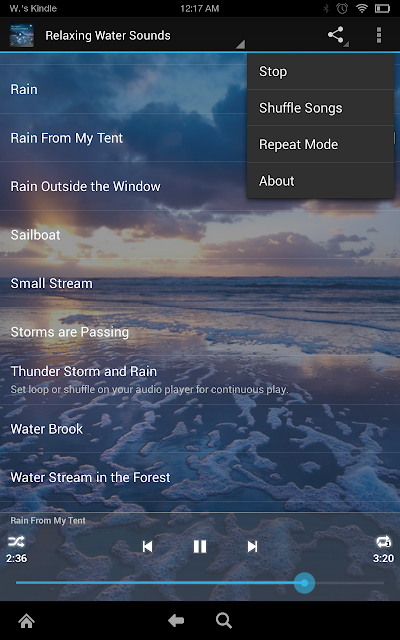The width and height of the screenshot is (400, 640).
Task: Play Small Stream
Action: 200,284
